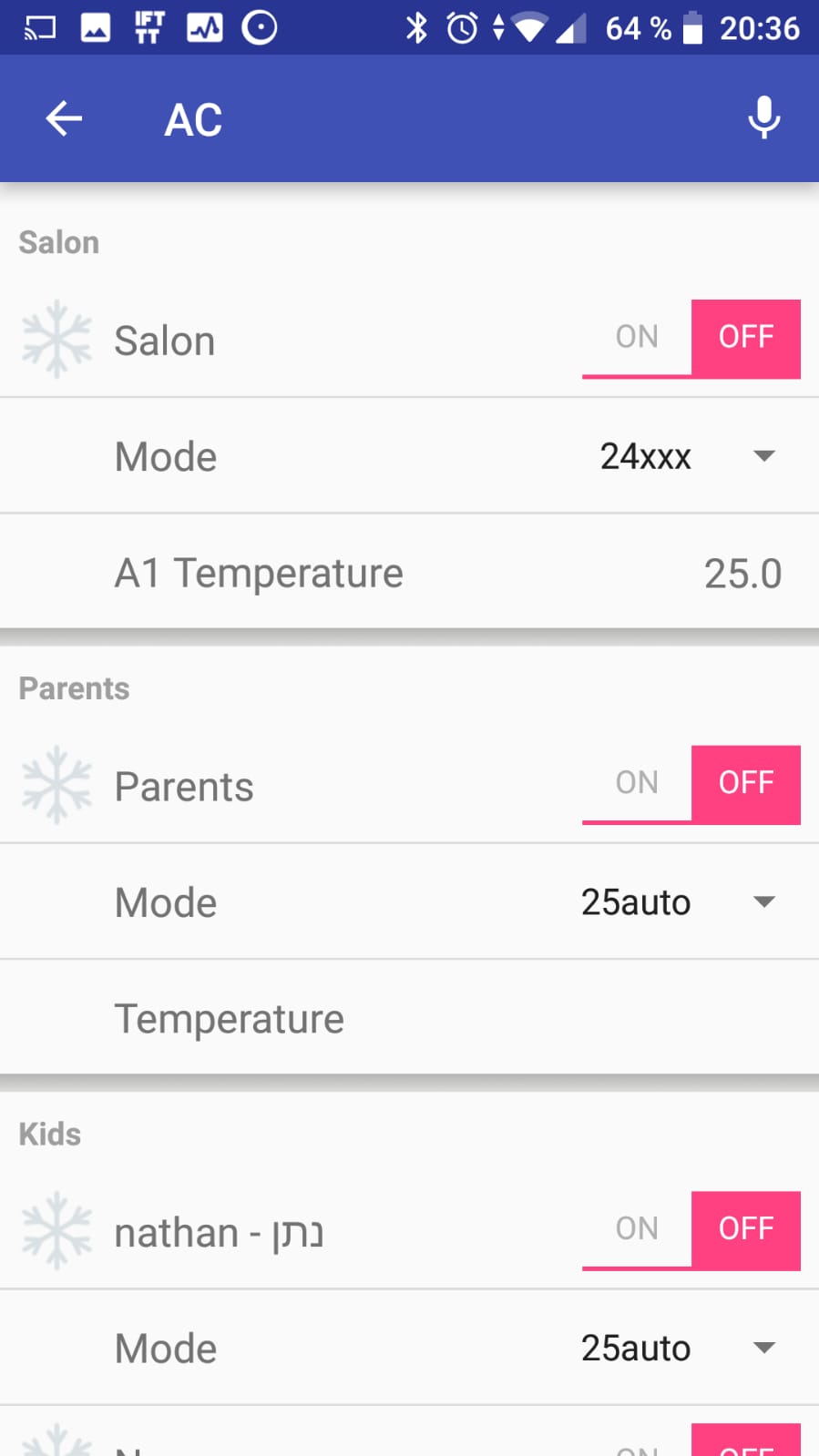This screenshot has height=1456, width=819.
Task: Enable the nathan AC unit
Action: [x=636, y=1228]
